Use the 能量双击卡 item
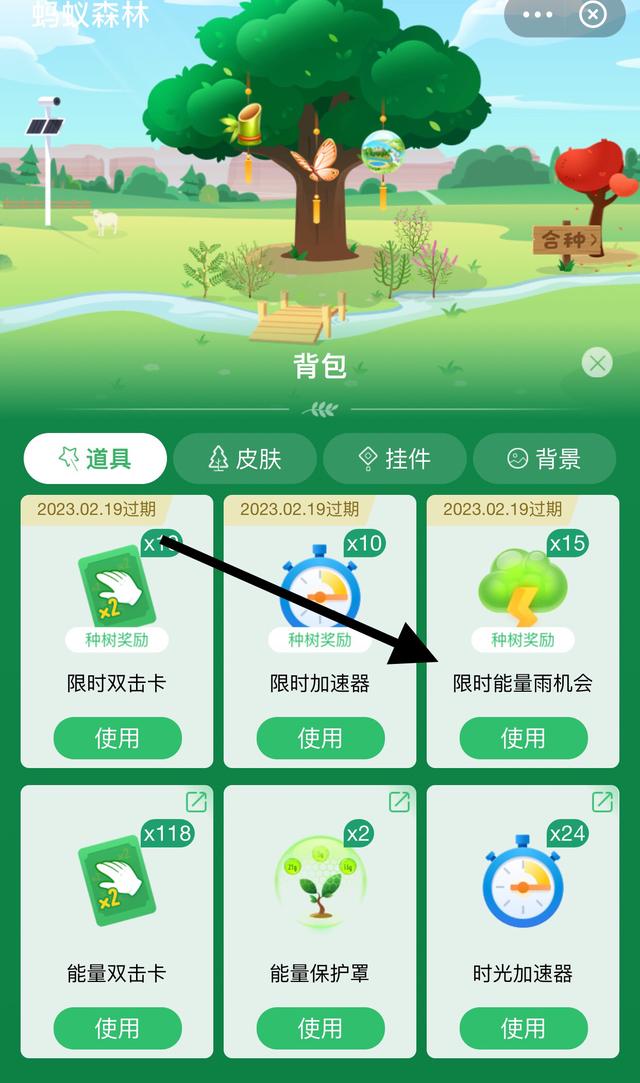The image size is (640, 1083). point(117,1028)
